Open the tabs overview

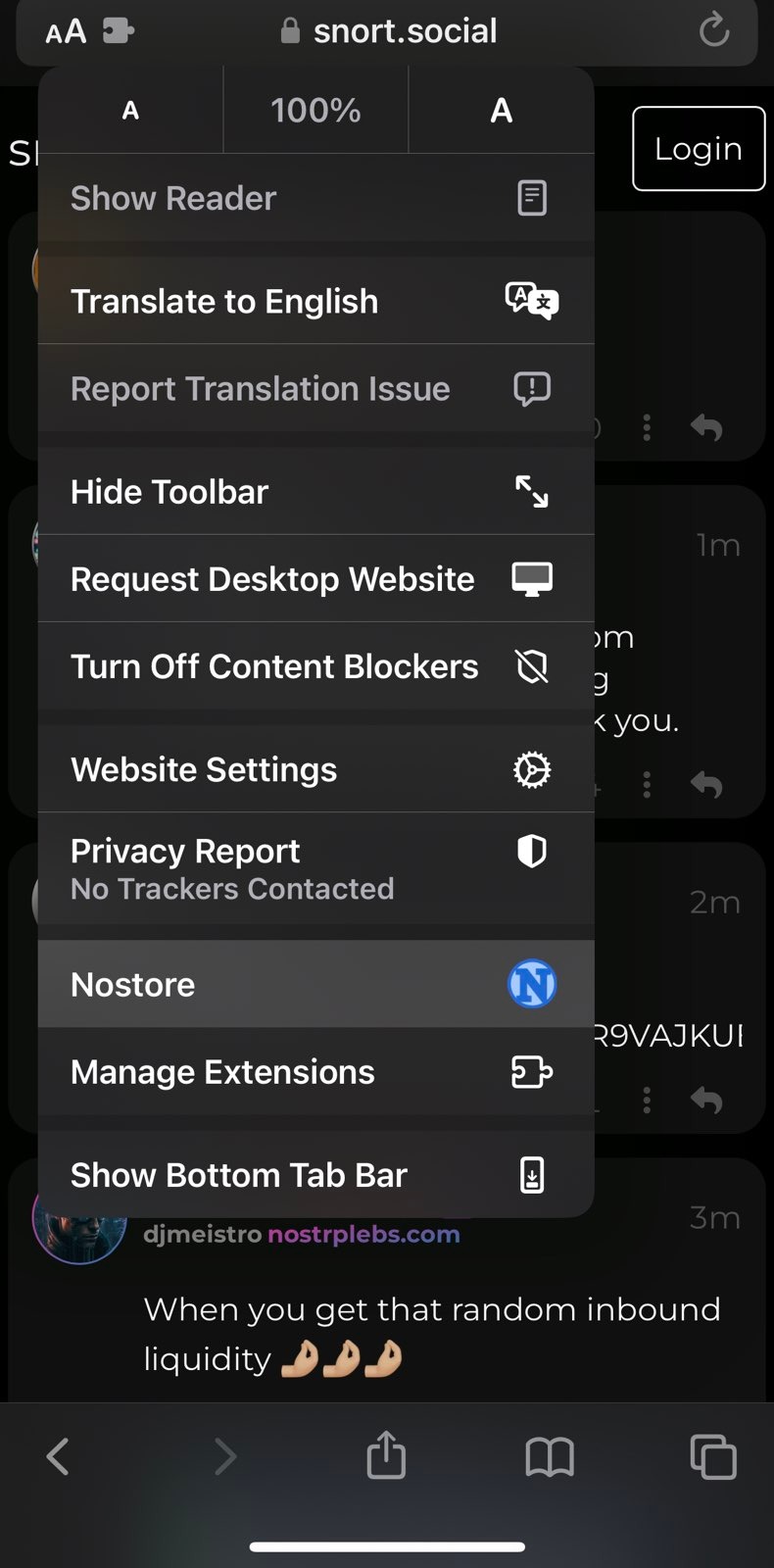713,1456
